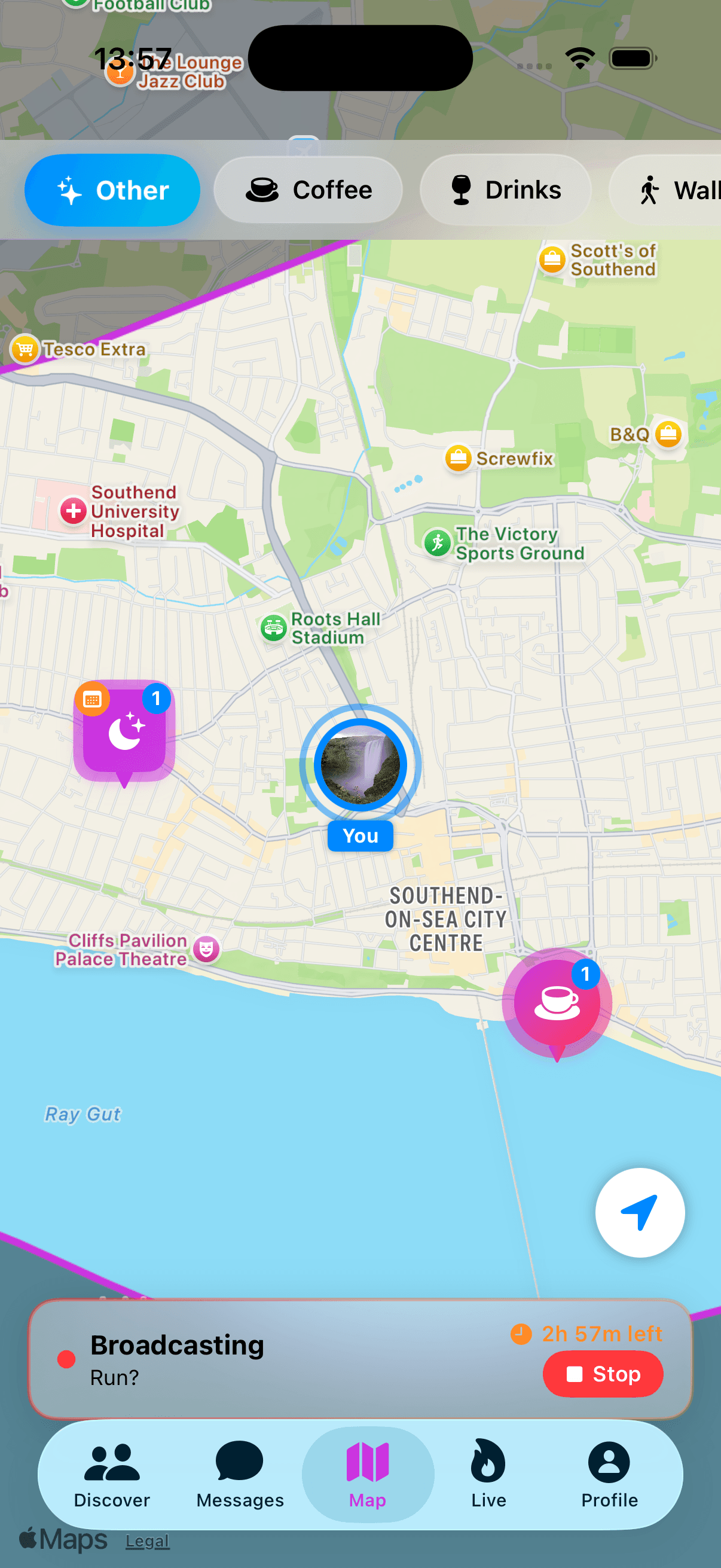This screenshot has height=1568, width=721.
Task: Tap your own profile marker labeled You
Action: (360, 764)
